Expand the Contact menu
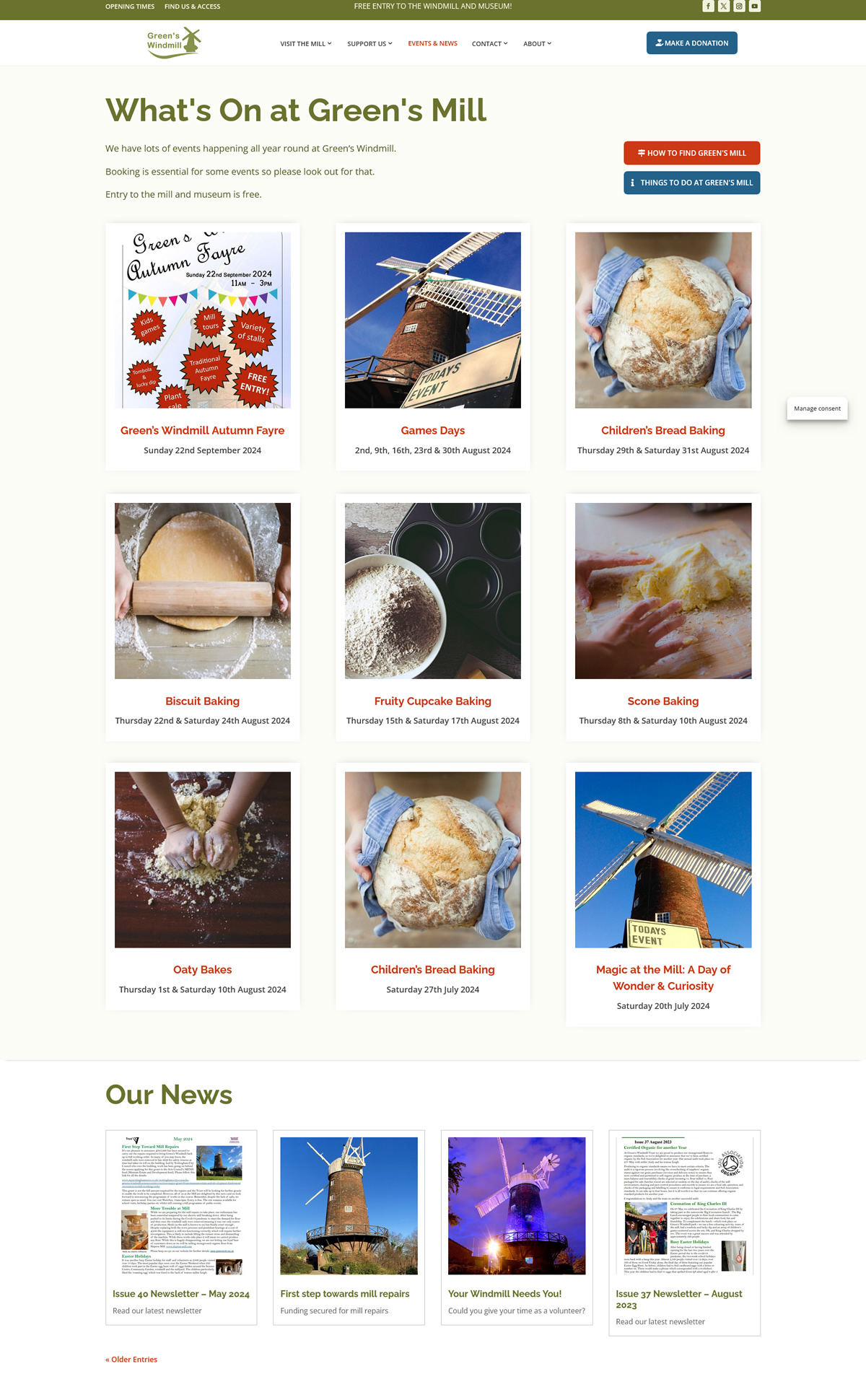This screenshot has width=866, height=1400. (489, 44)
